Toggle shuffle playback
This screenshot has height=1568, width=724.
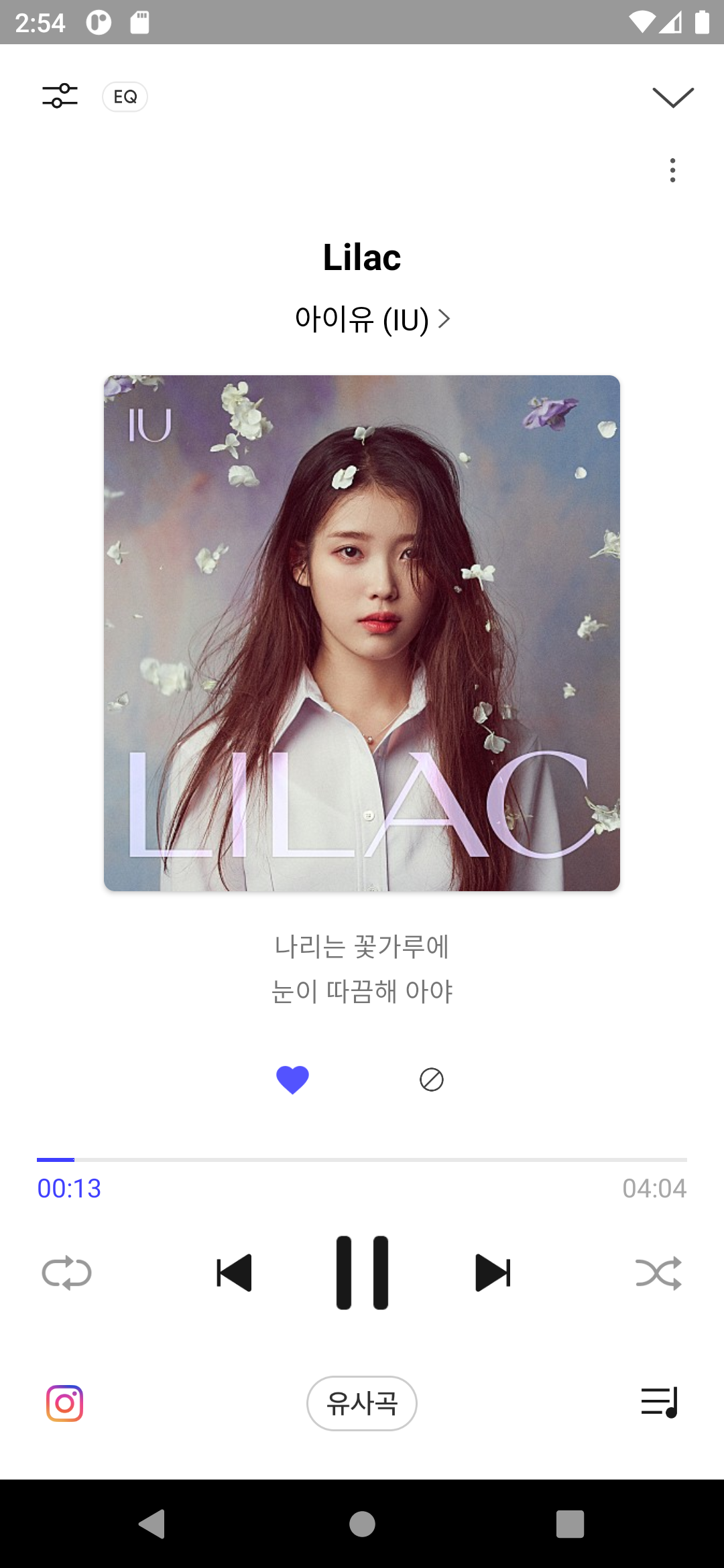pyautogui.click(x=658, y=1272)
